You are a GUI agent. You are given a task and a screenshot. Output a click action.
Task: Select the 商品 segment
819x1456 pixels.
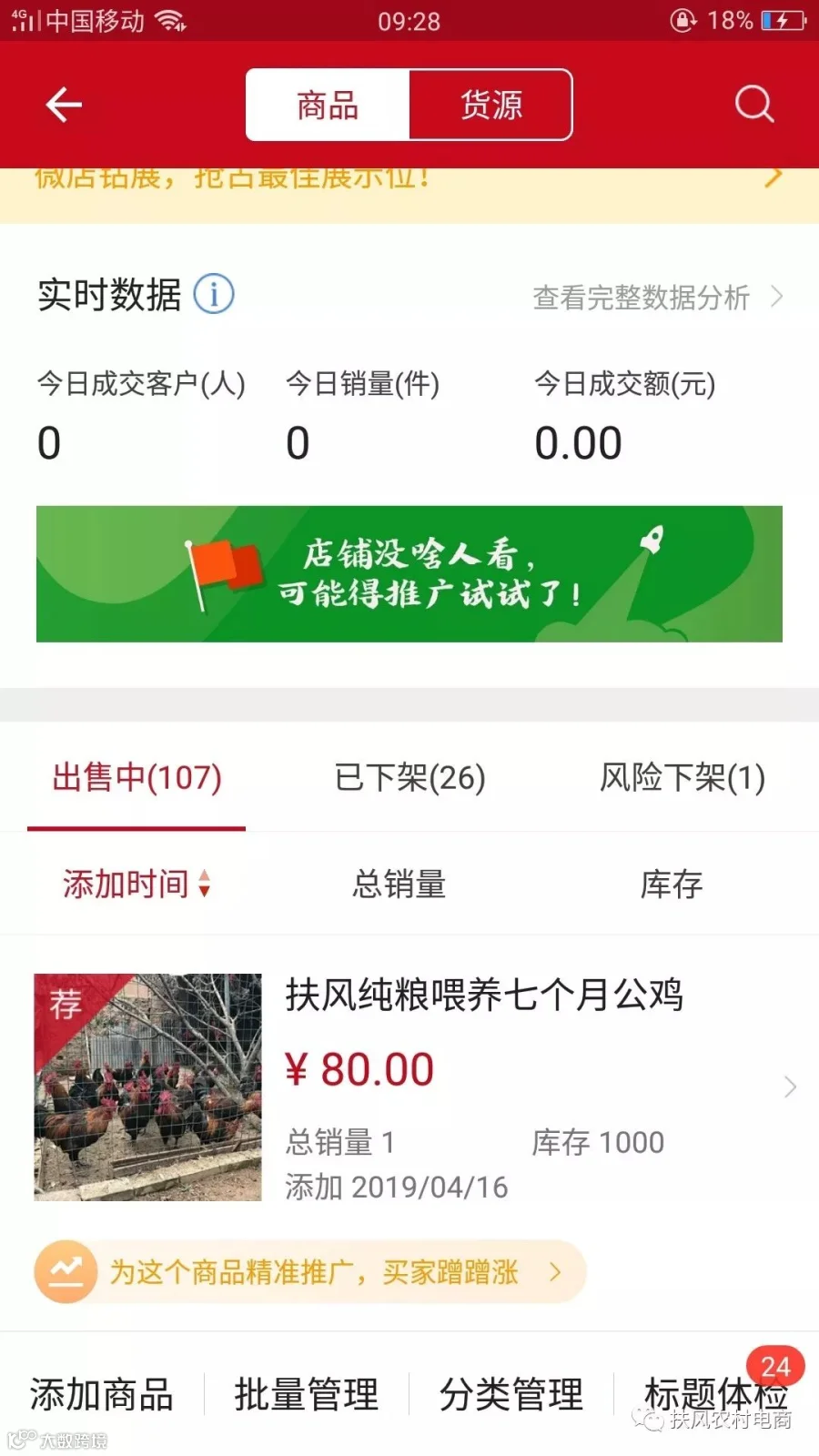click(328, 105)
